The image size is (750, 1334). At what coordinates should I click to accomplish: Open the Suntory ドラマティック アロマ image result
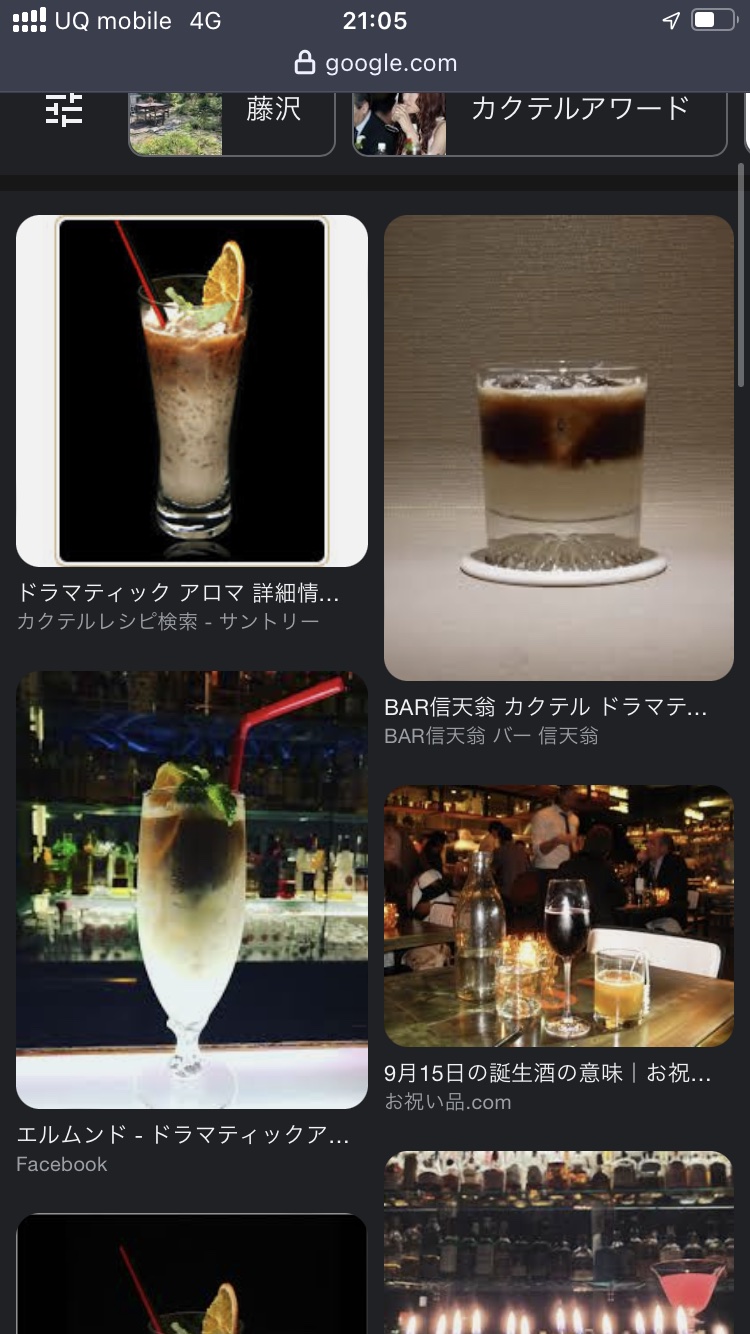click(x=192, y=391)
